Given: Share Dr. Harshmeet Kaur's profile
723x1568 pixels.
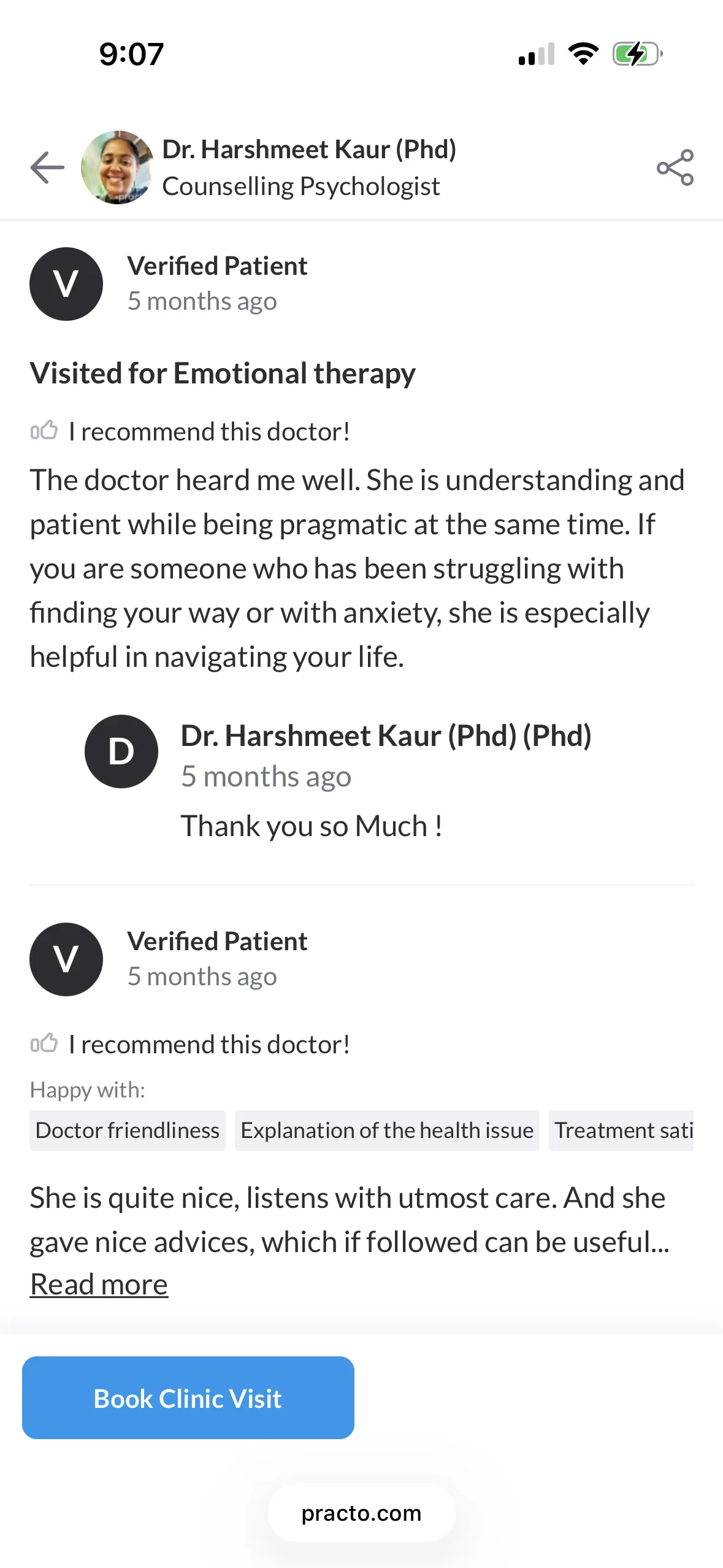Looking at the screenshot, I should pos(675,167).
